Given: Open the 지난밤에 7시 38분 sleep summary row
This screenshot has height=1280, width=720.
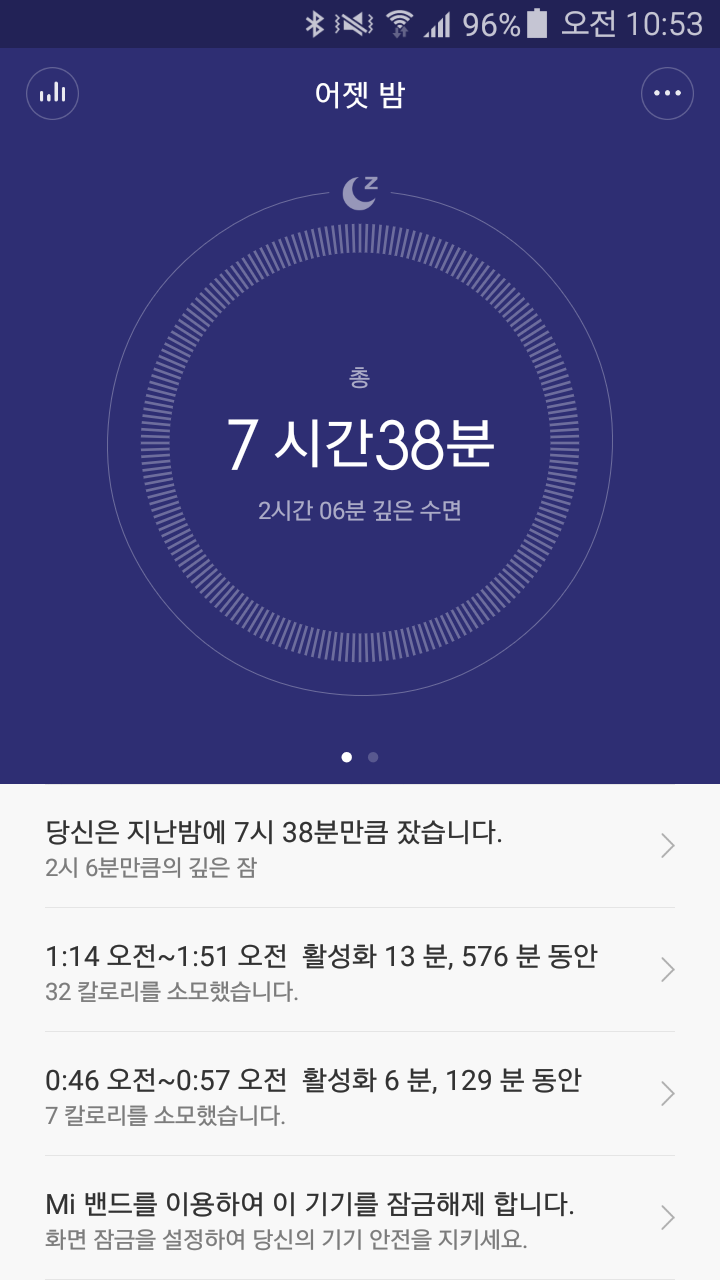Looking at the screenshot, I should click(360, 846).
